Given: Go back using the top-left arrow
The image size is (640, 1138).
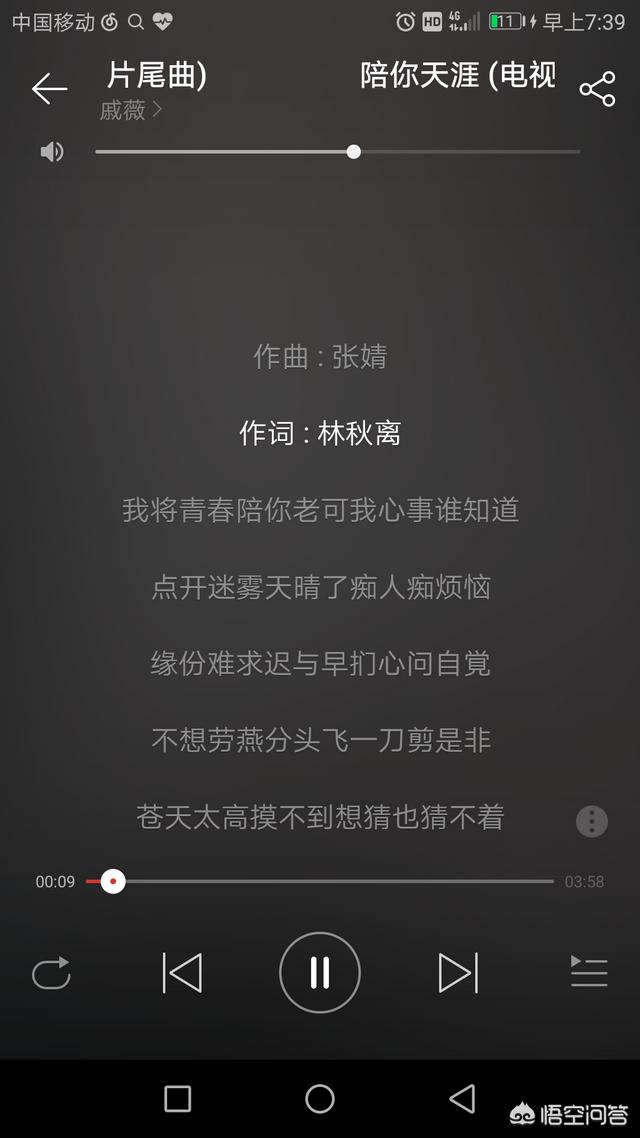Looking at the screenshot, I should pyautogui.click(x=49, y=89).
